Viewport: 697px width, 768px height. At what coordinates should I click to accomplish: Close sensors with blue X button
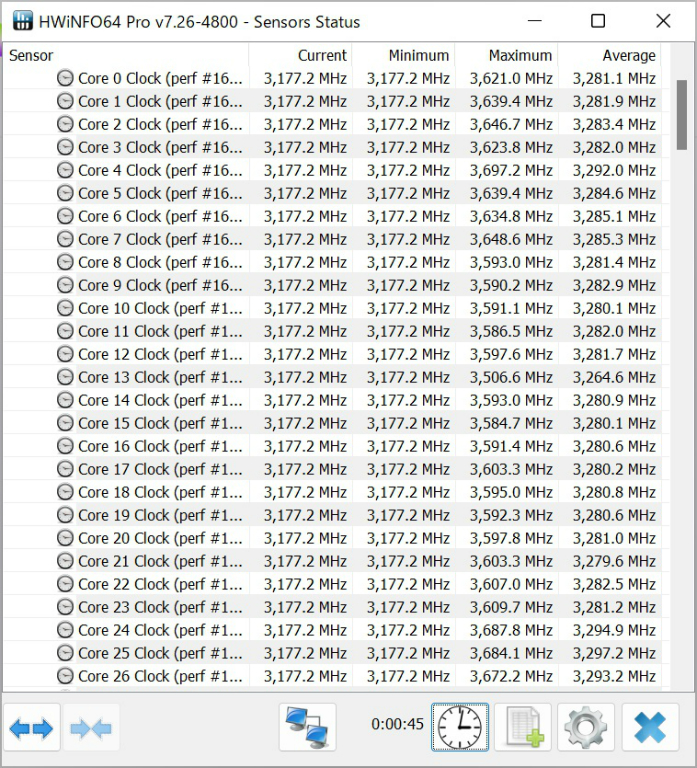coord(650,728)
